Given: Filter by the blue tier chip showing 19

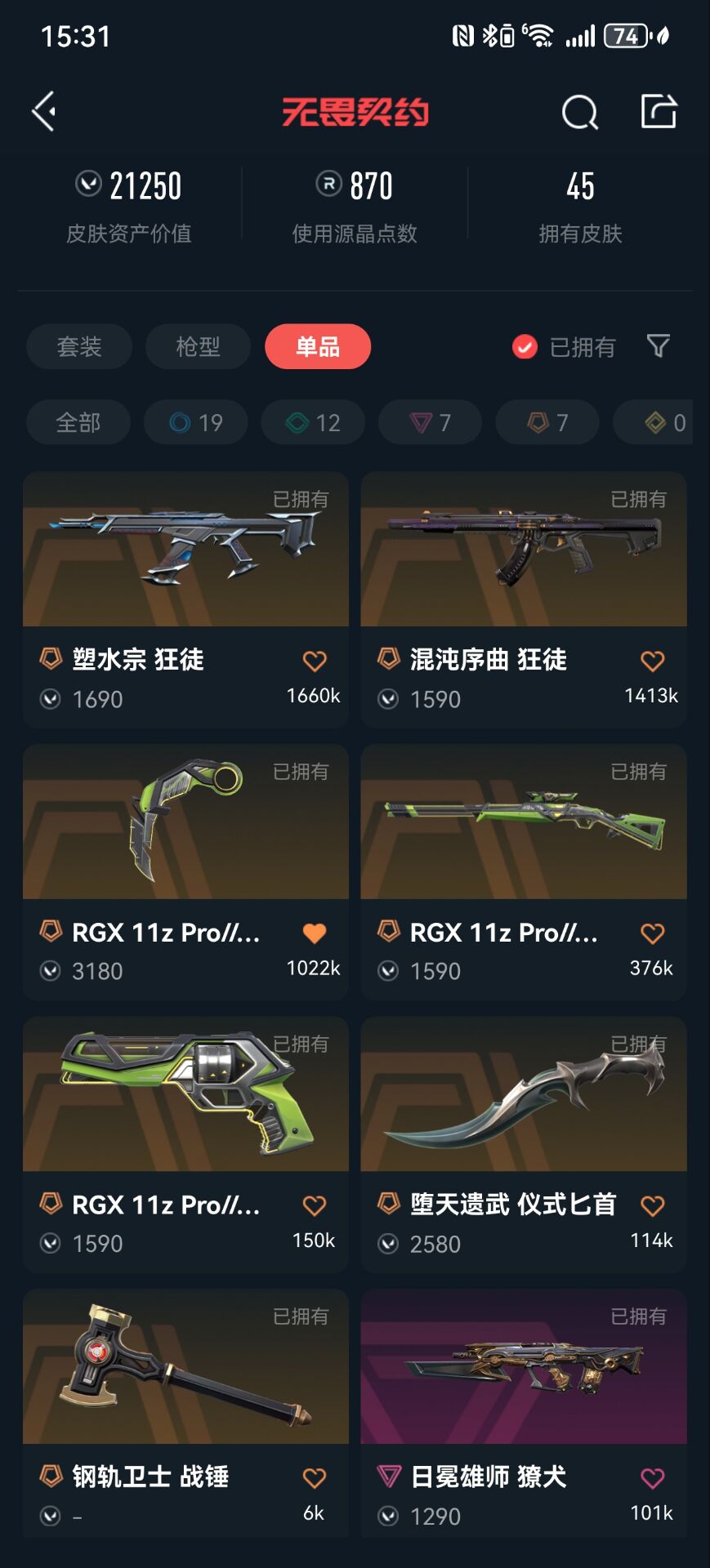Looking at the screenshot, I should tap(195, 422).
